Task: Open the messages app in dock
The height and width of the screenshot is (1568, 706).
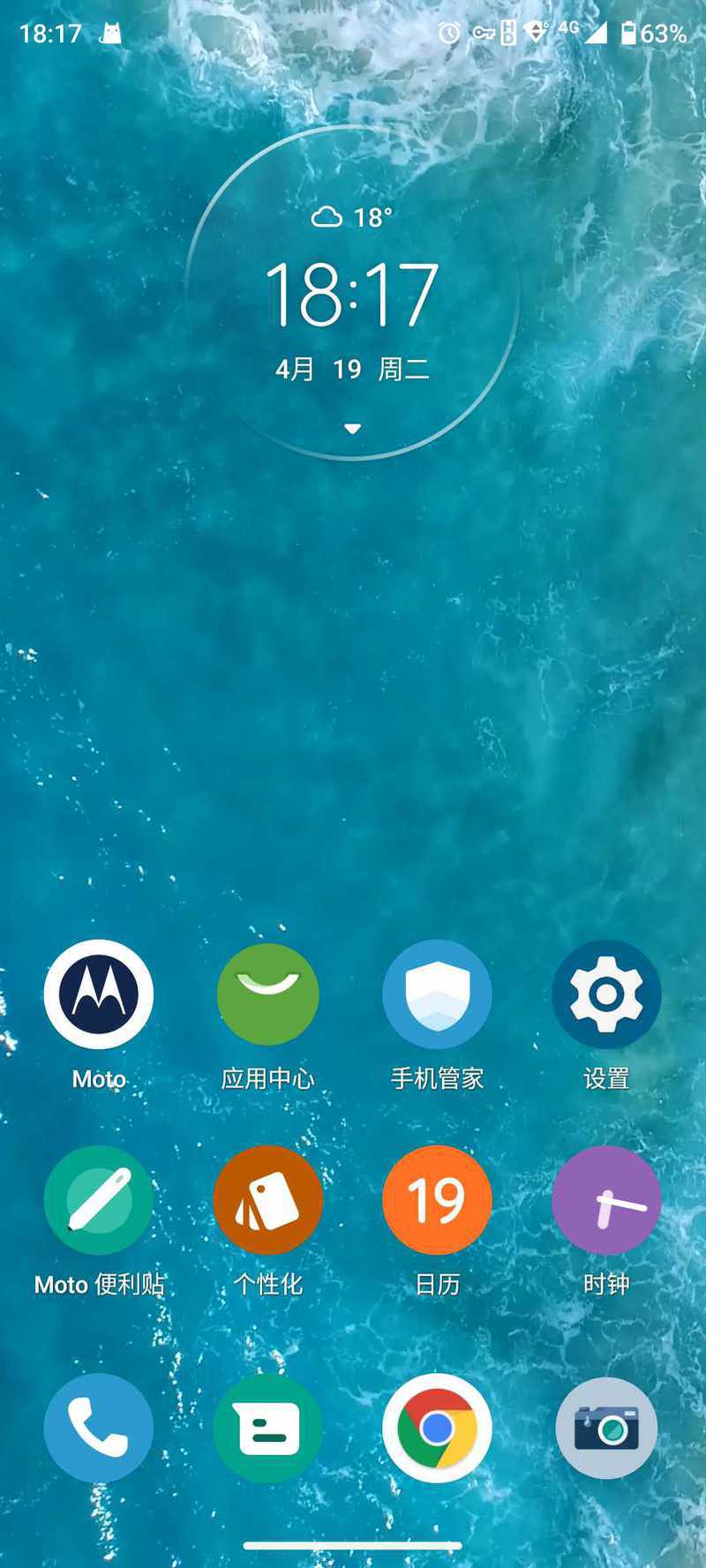Action: [267, 1427]
